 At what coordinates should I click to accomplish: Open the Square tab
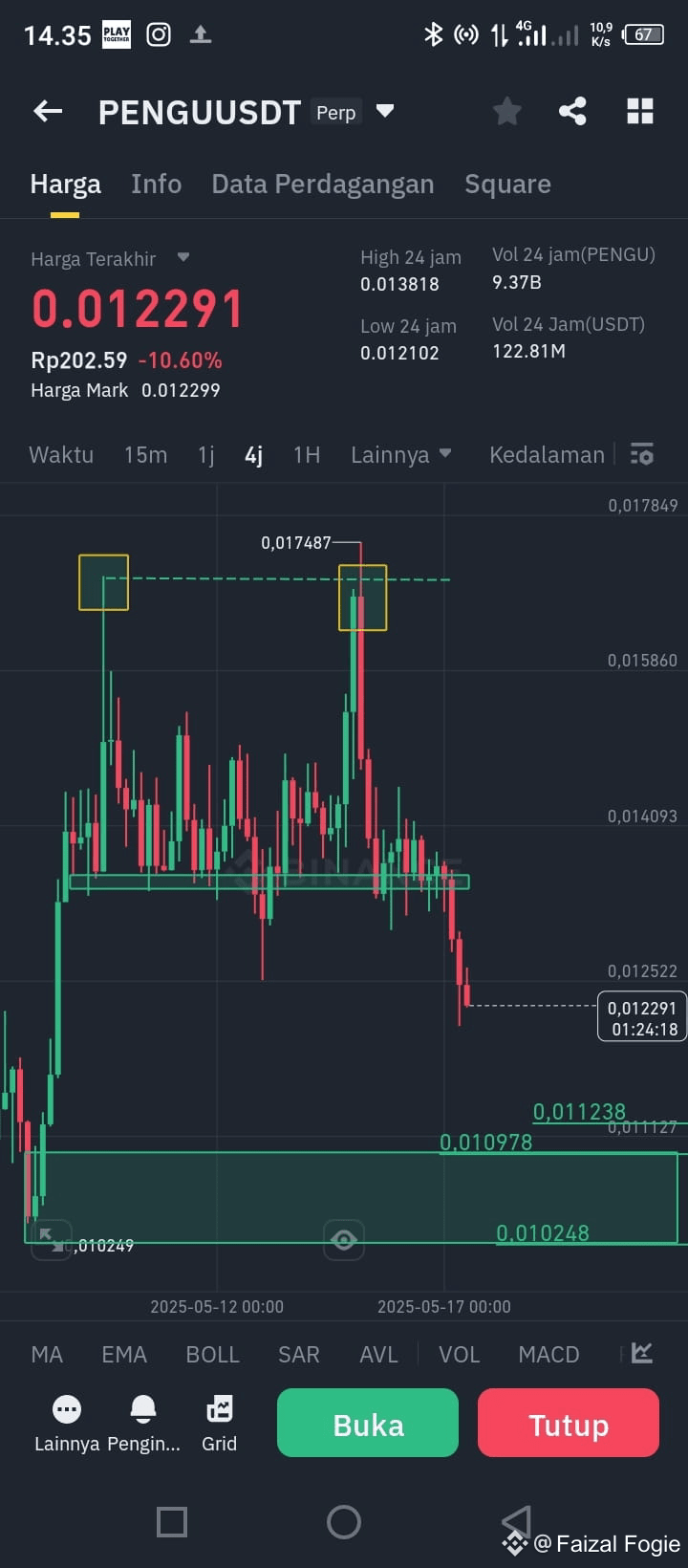pyautogui.click(x=507, y=184)
